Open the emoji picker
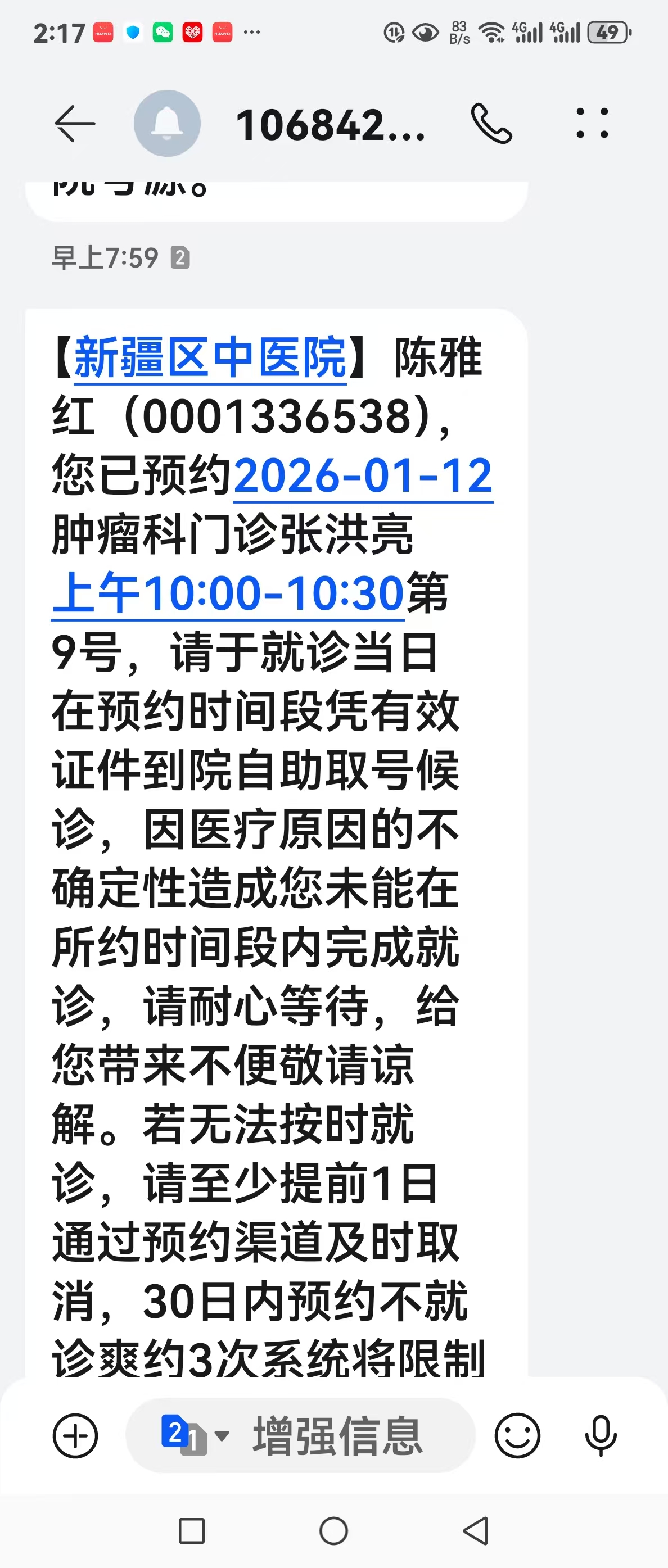 tap(517, 1436)
